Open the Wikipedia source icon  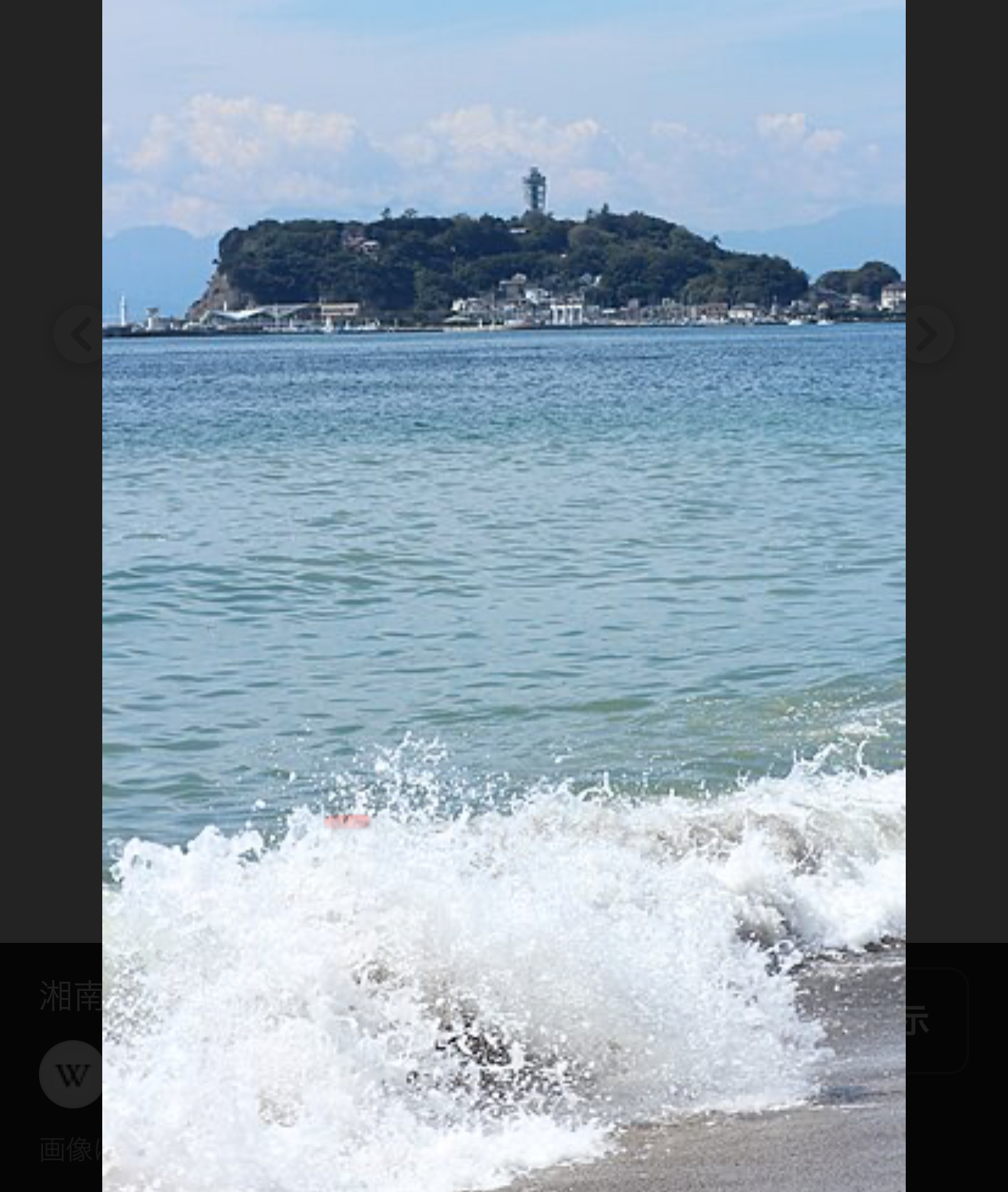pos(71,1074)
